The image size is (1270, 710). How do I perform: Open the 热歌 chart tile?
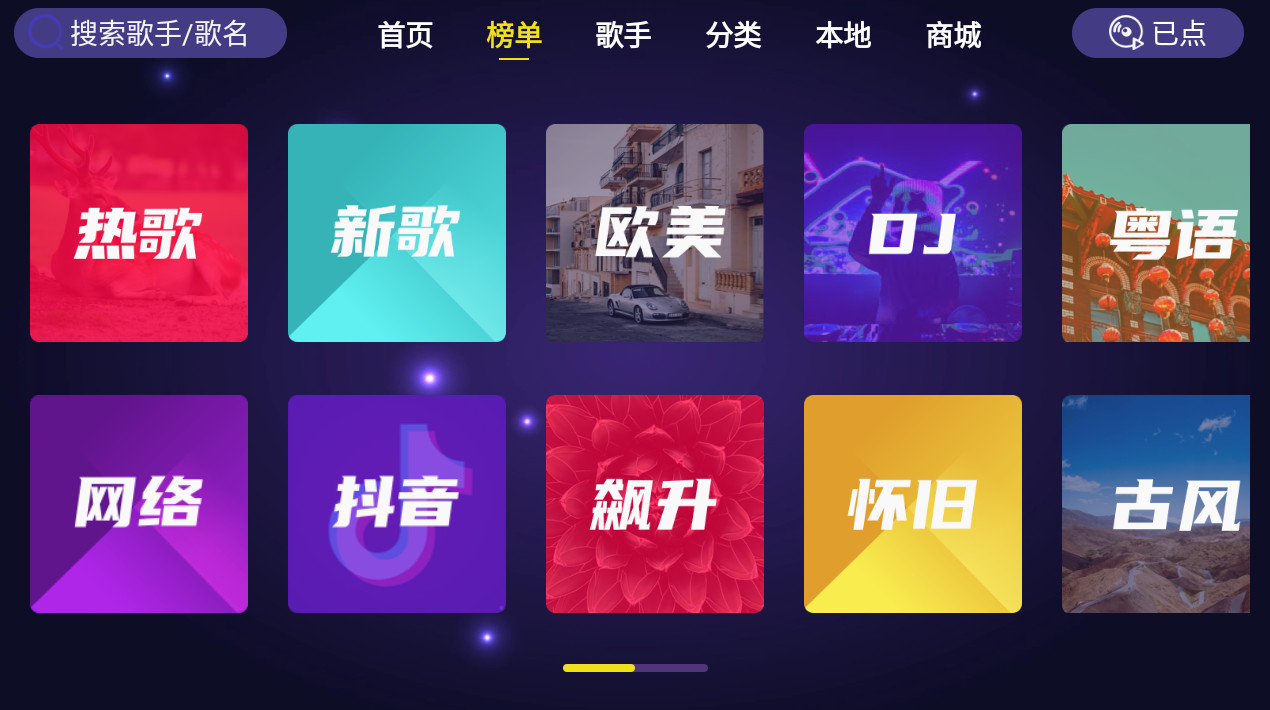pyautogui.click(x=139, y=233)
